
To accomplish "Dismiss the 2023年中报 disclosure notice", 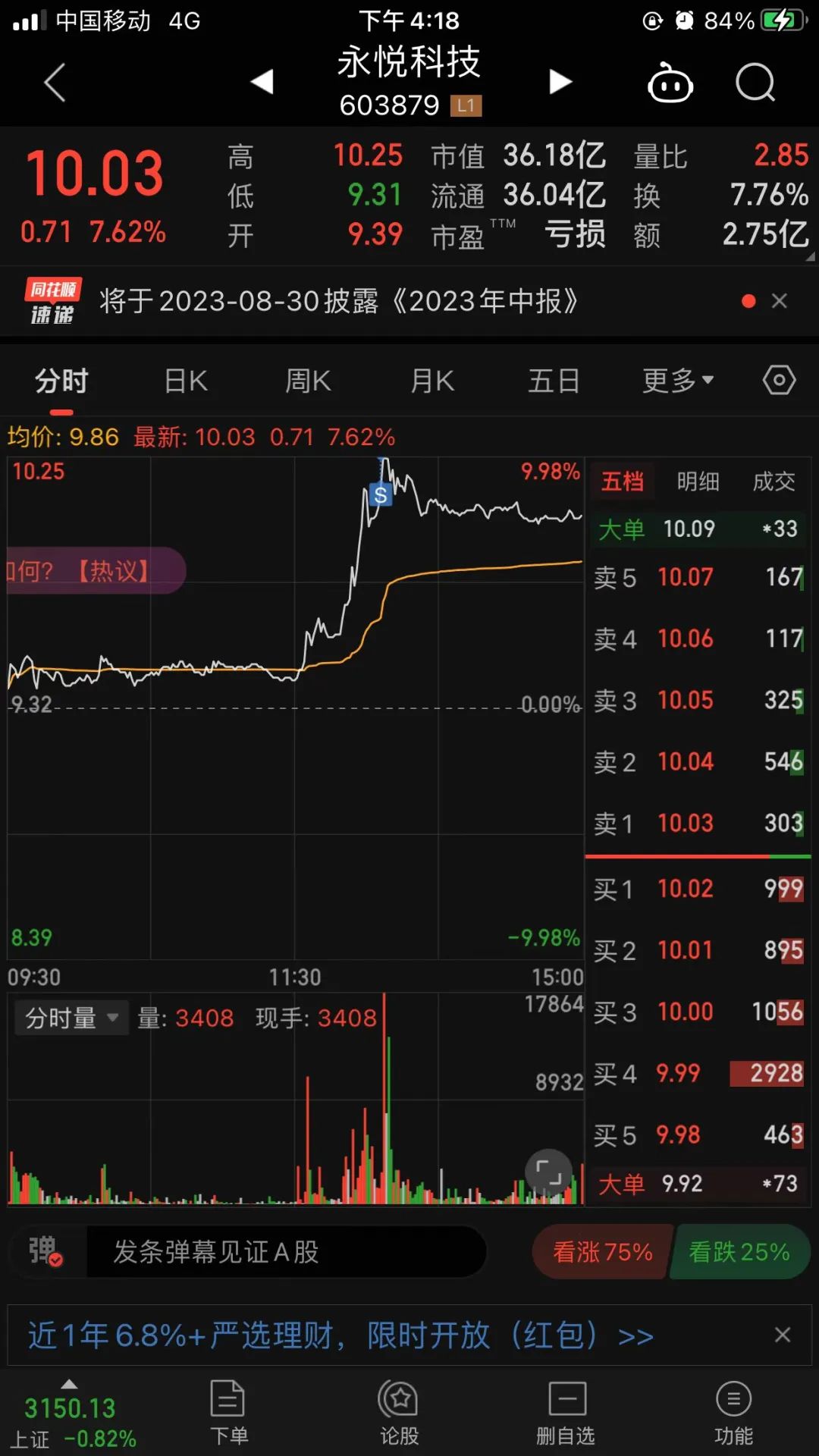I will coord(779,301).
